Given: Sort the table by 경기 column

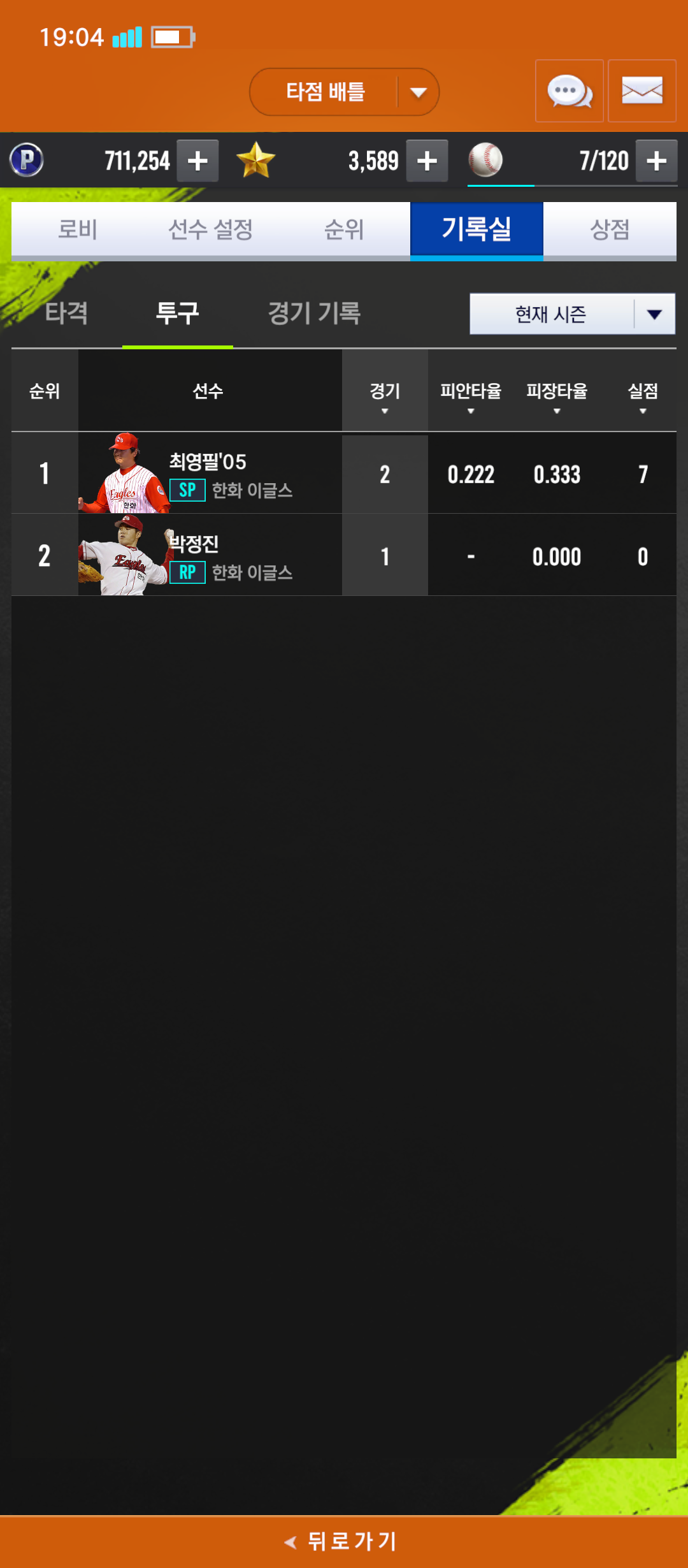Looking at the screenshot, I should pyautogui.click(x=385, y=395).
